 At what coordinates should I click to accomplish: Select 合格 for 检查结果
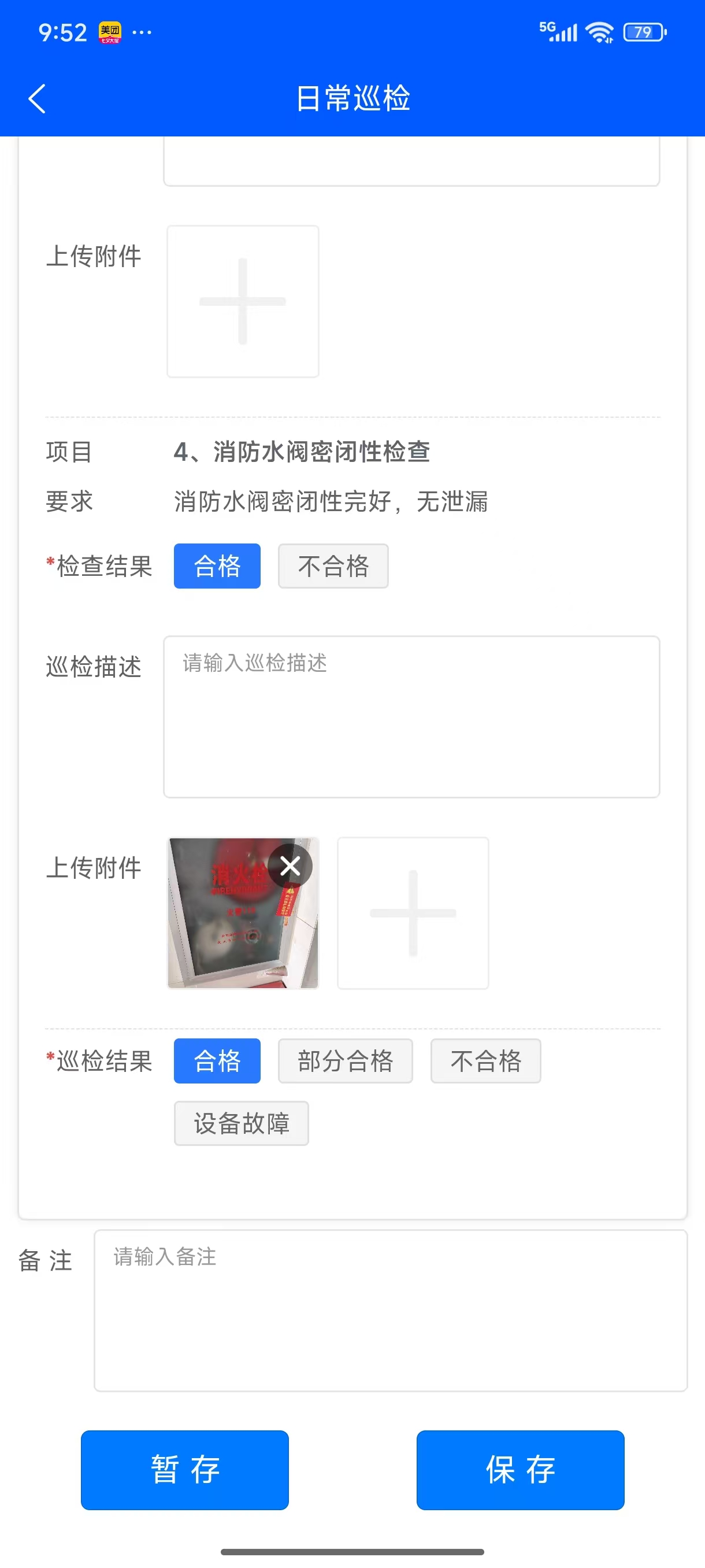point(217,566)
